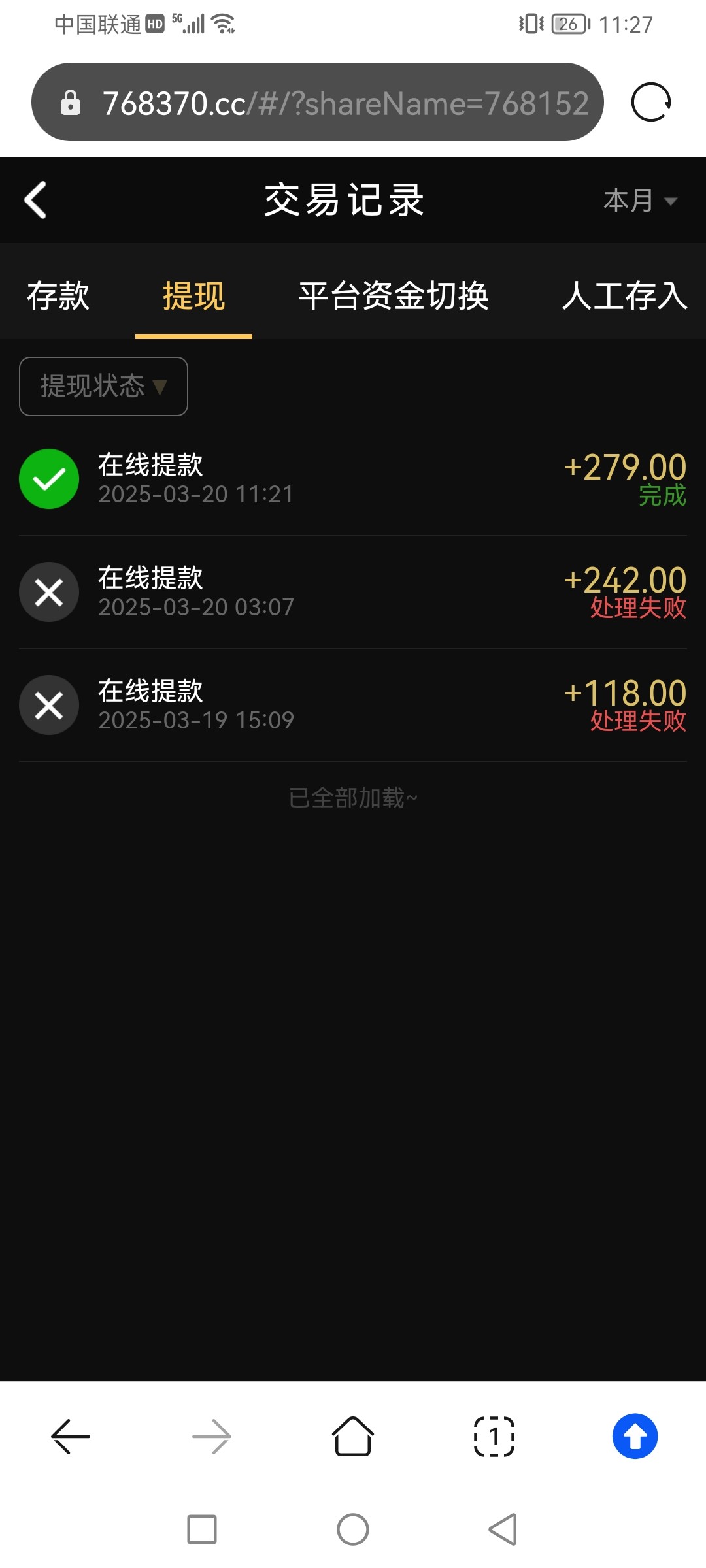
Task: Open the system recent apps view
Action: coord(202,1529)
